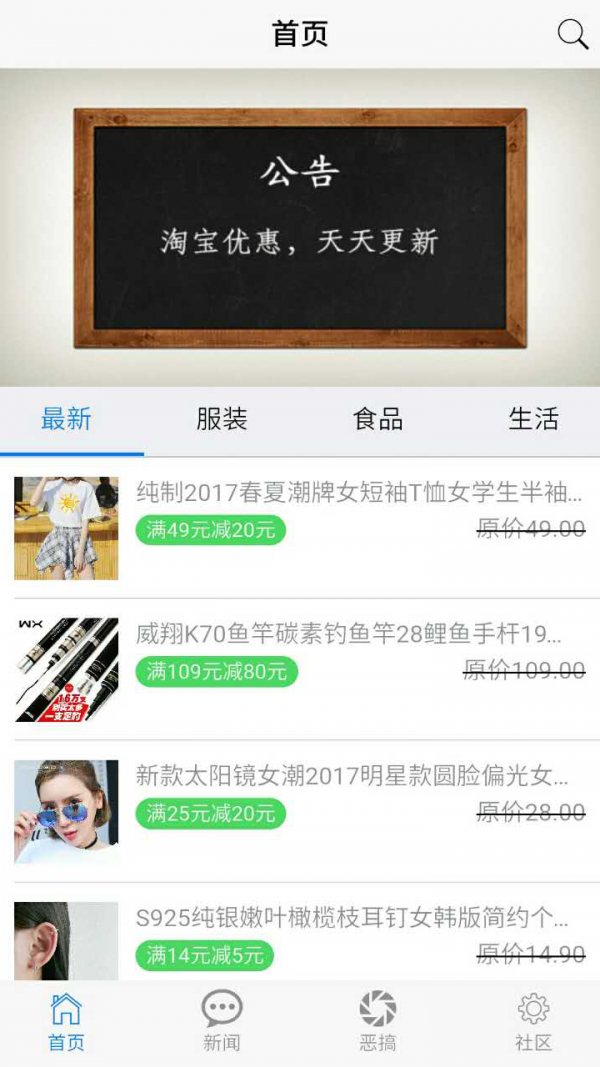Go to the 恶搞 bottom tab

point(377,1021)
